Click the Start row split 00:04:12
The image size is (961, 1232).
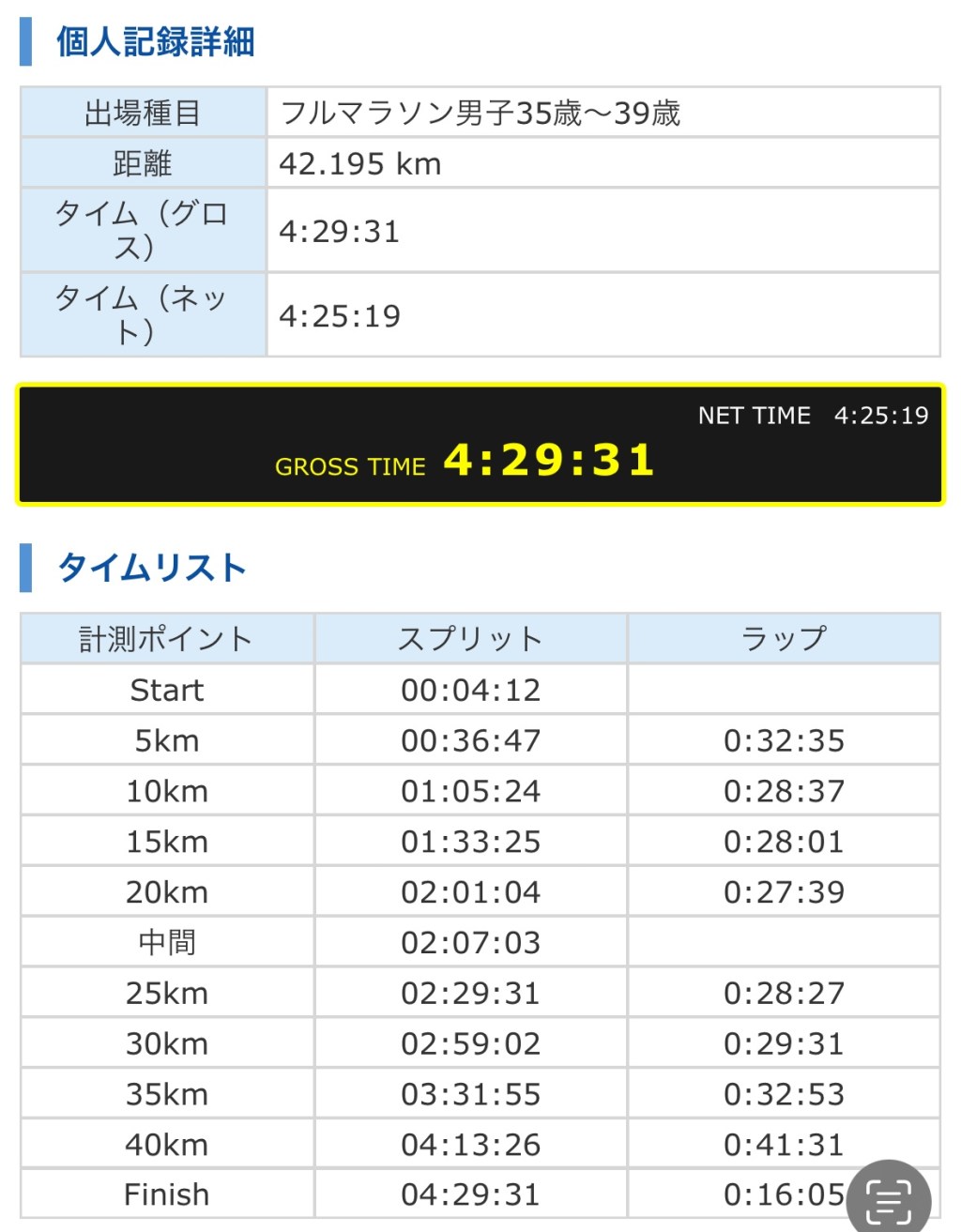[x=470, y=690]
